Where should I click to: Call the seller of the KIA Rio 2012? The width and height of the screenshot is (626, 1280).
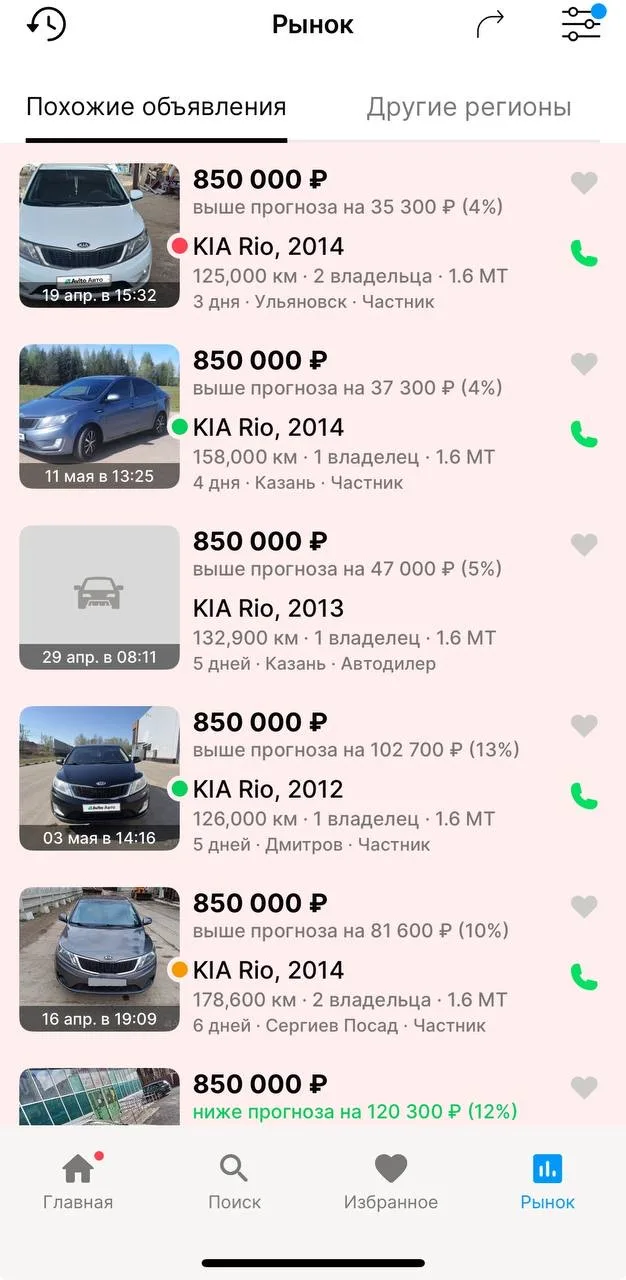584,796
